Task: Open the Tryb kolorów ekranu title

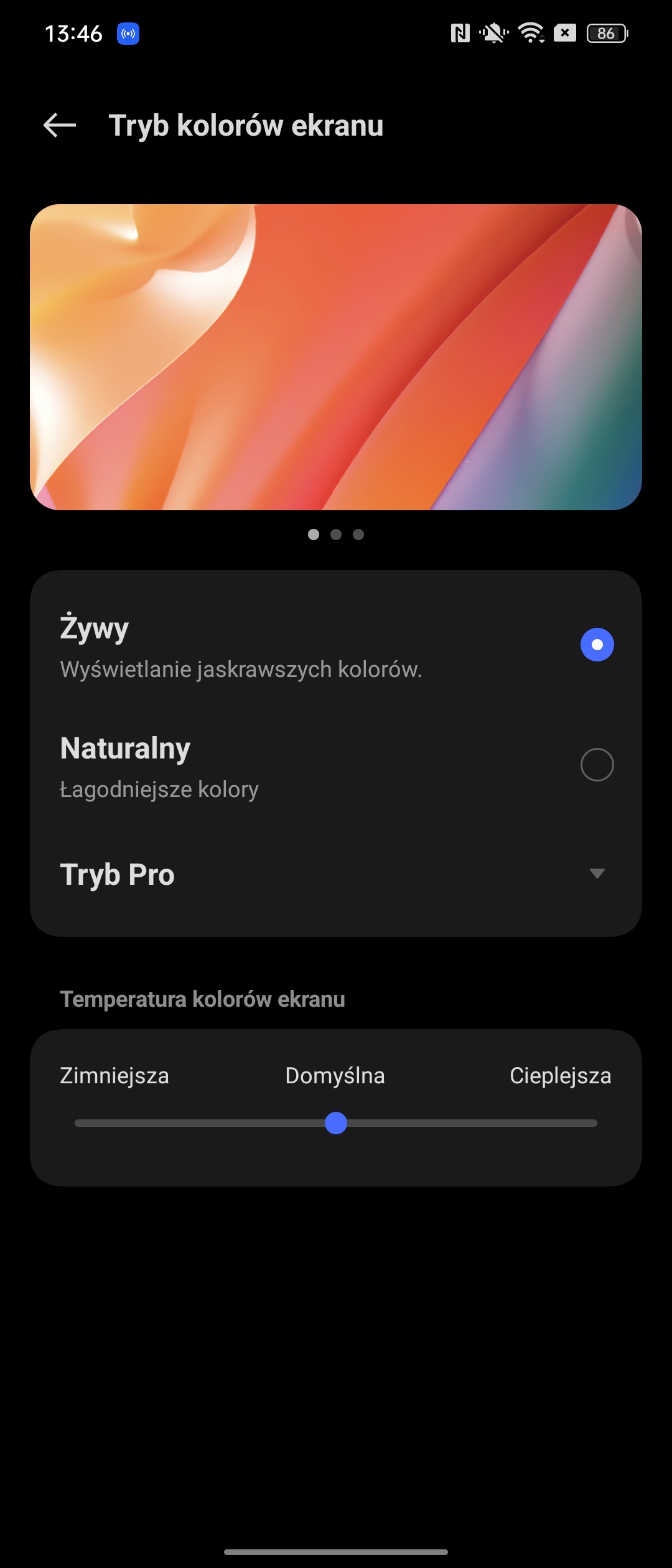Action: point(246,126)
